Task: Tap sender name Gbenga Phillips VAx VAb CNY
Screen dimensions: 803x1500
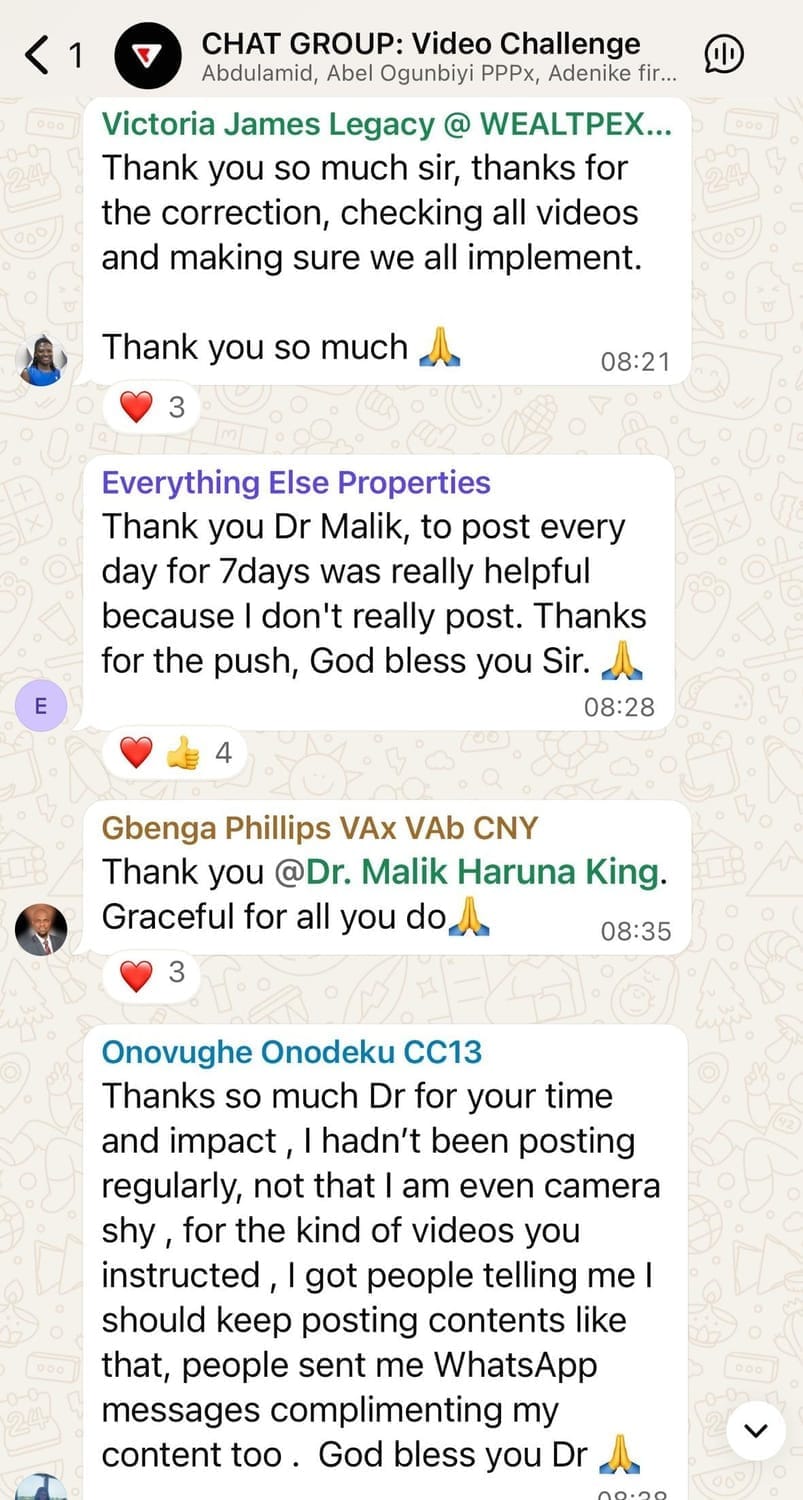Action: [320, 828]
